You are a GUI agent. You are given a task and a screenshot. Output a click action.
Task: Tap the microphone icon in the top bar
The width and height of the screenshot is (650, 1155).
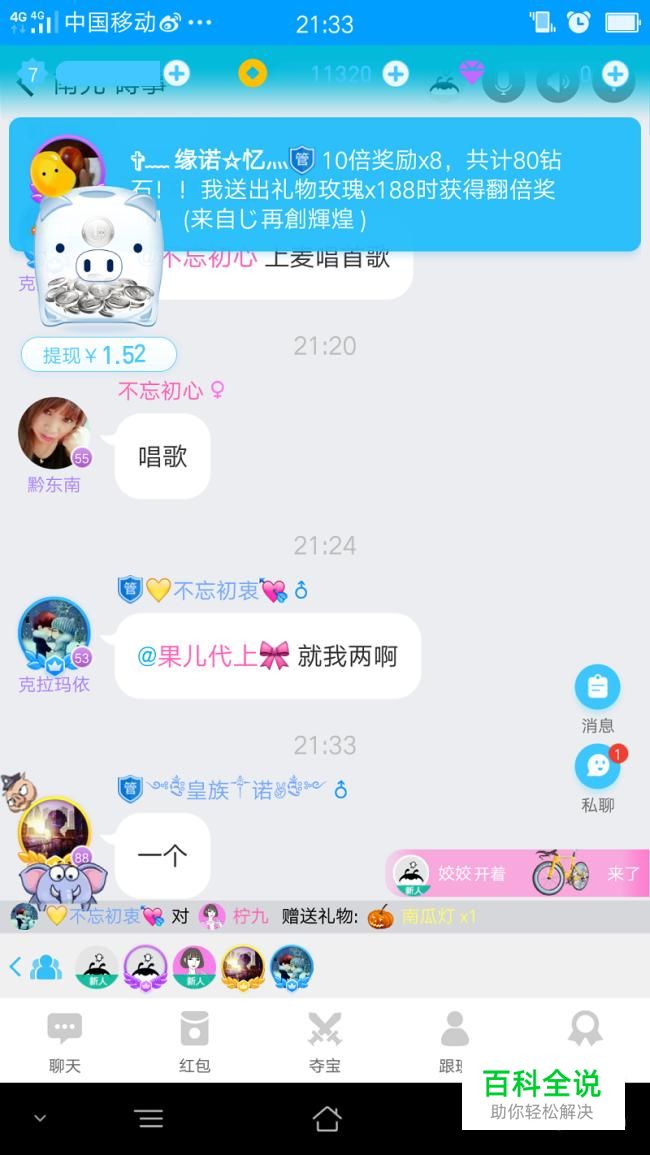click(x=504, y=81)
